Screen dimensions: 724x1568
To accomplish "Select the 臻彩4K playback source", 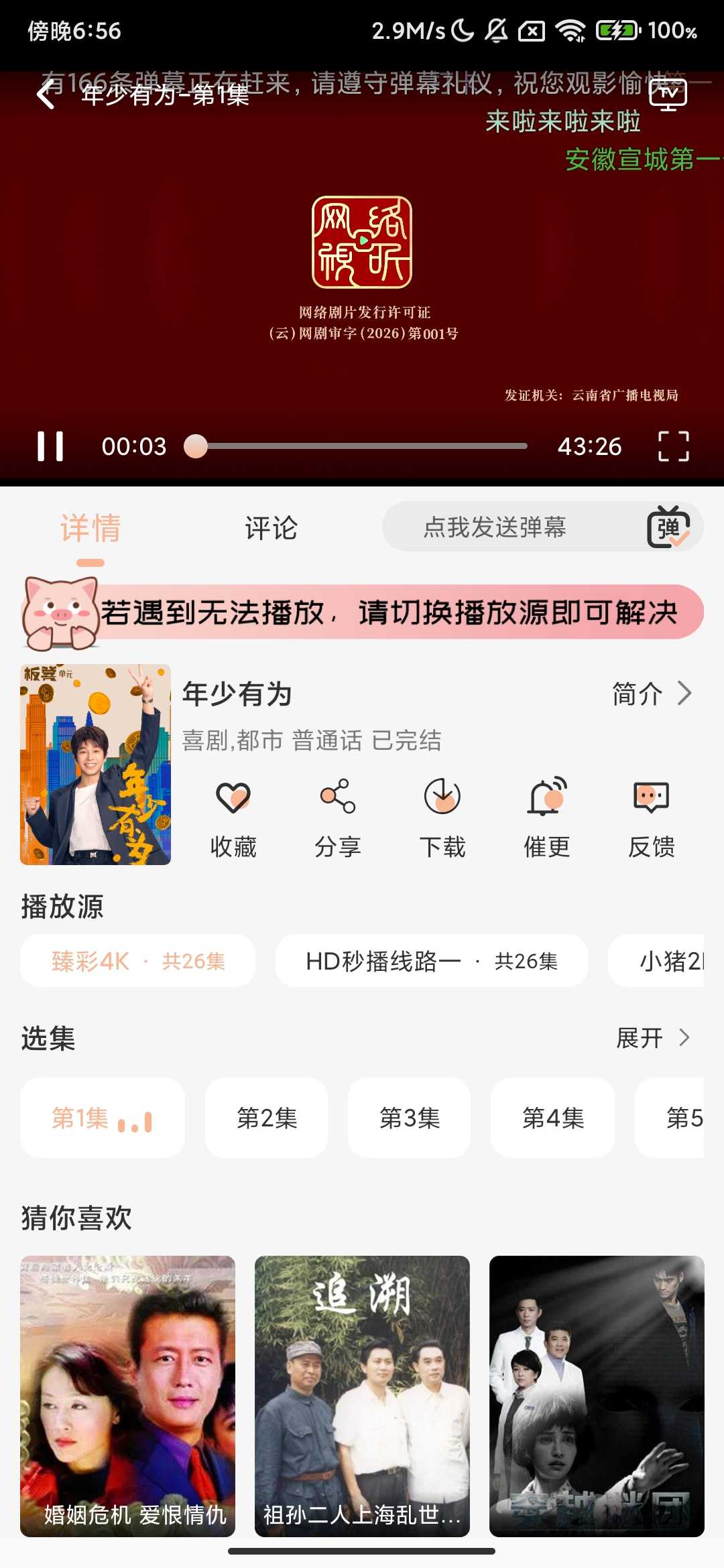I will (x=137, y=961).
